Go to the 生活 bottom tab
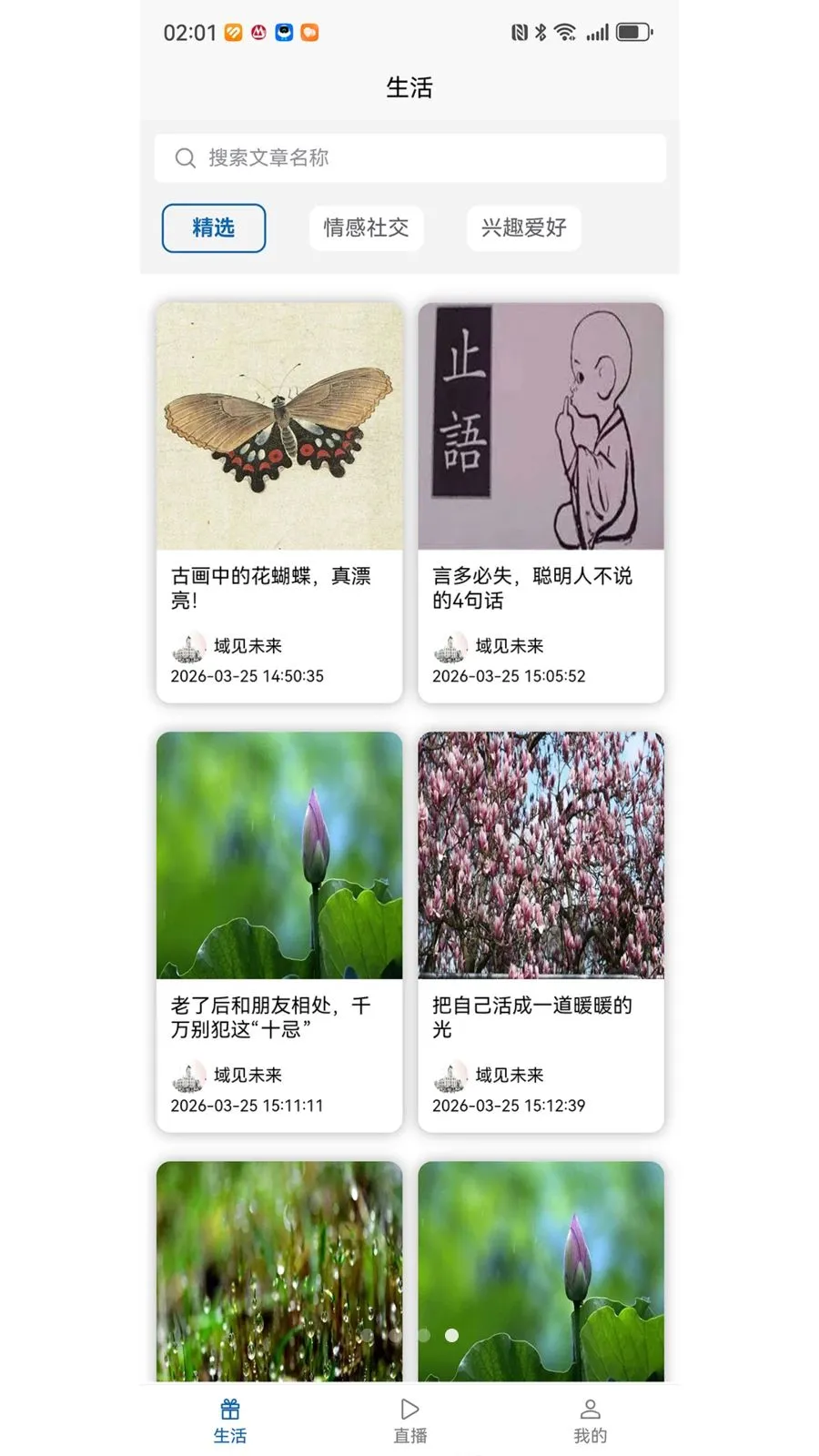The height and width of the screenshot is (1456, 819). [x=230, y=1421]
